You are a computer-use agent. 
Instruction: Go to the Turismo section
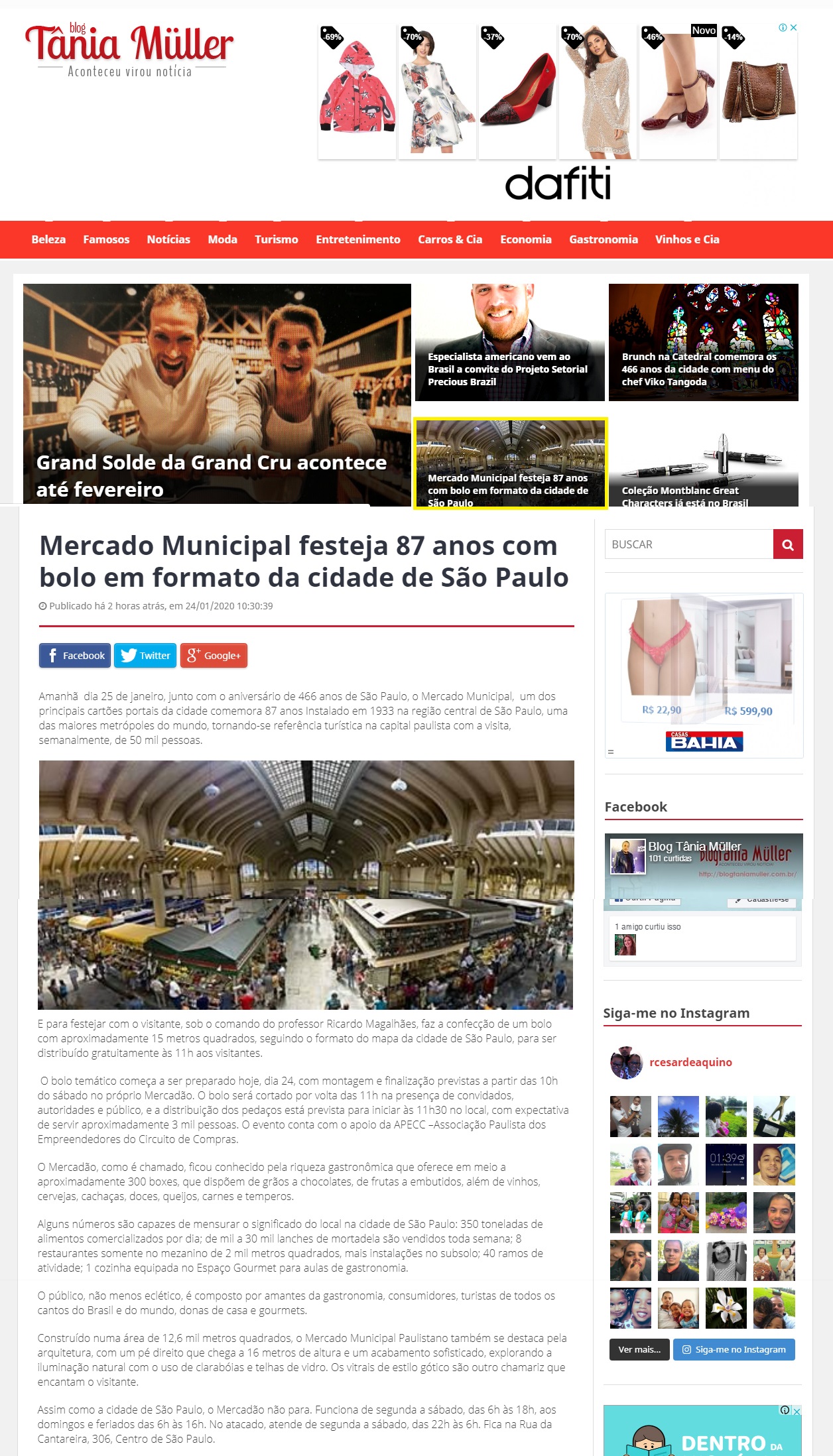point(276,239)
